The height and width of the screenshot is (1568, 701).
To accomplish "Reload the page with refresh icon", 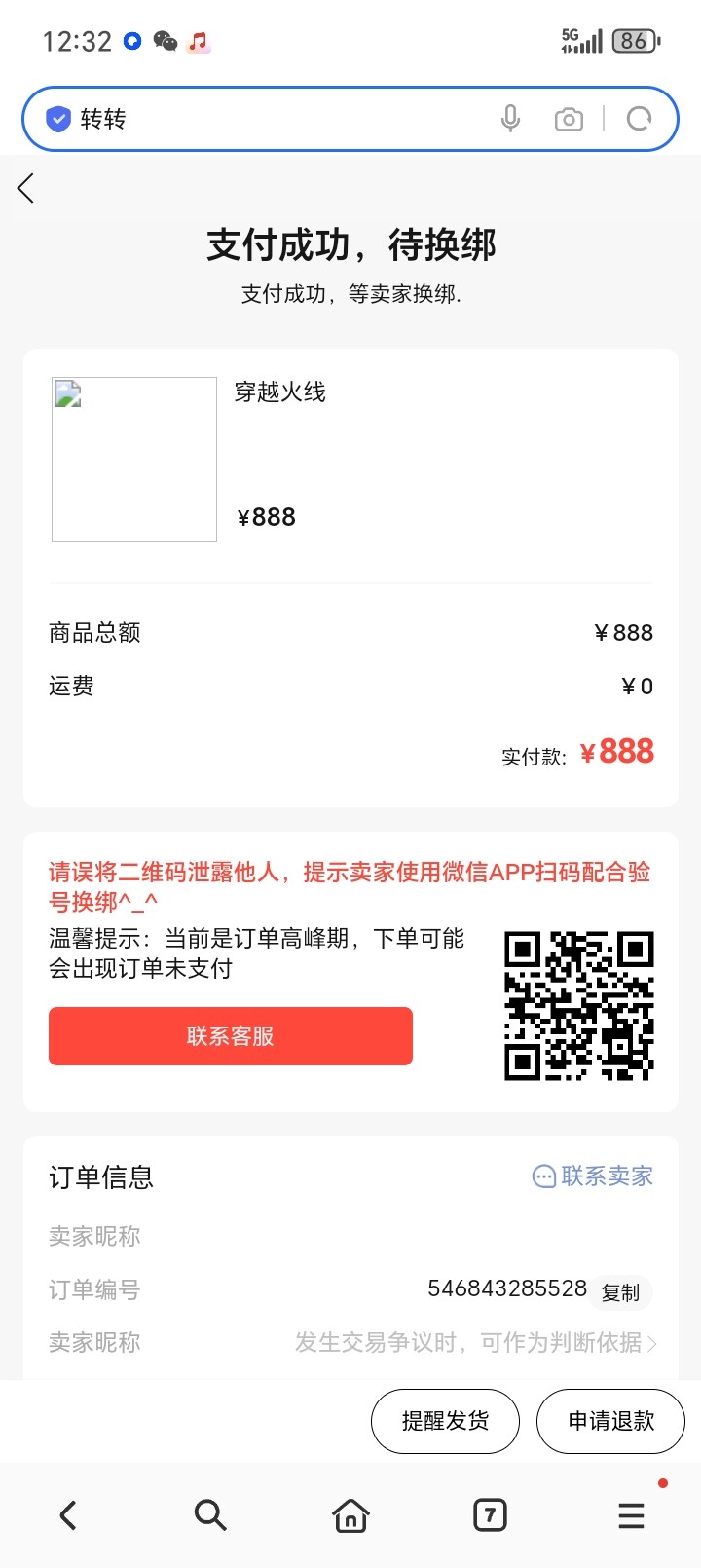I will click(x=639, y=119).
